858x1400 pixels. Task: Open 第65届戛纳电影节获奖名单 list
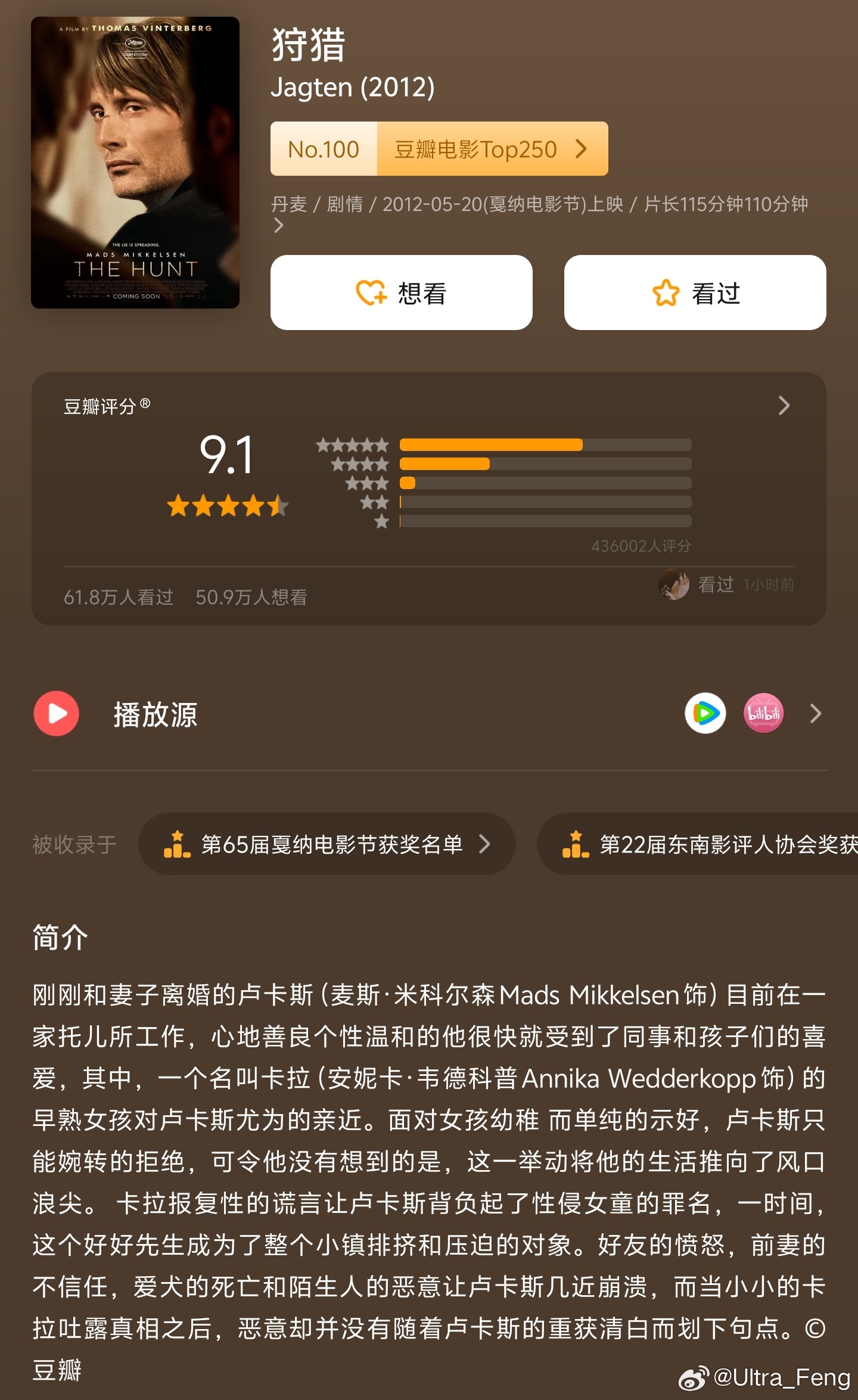tap(327, 844)
